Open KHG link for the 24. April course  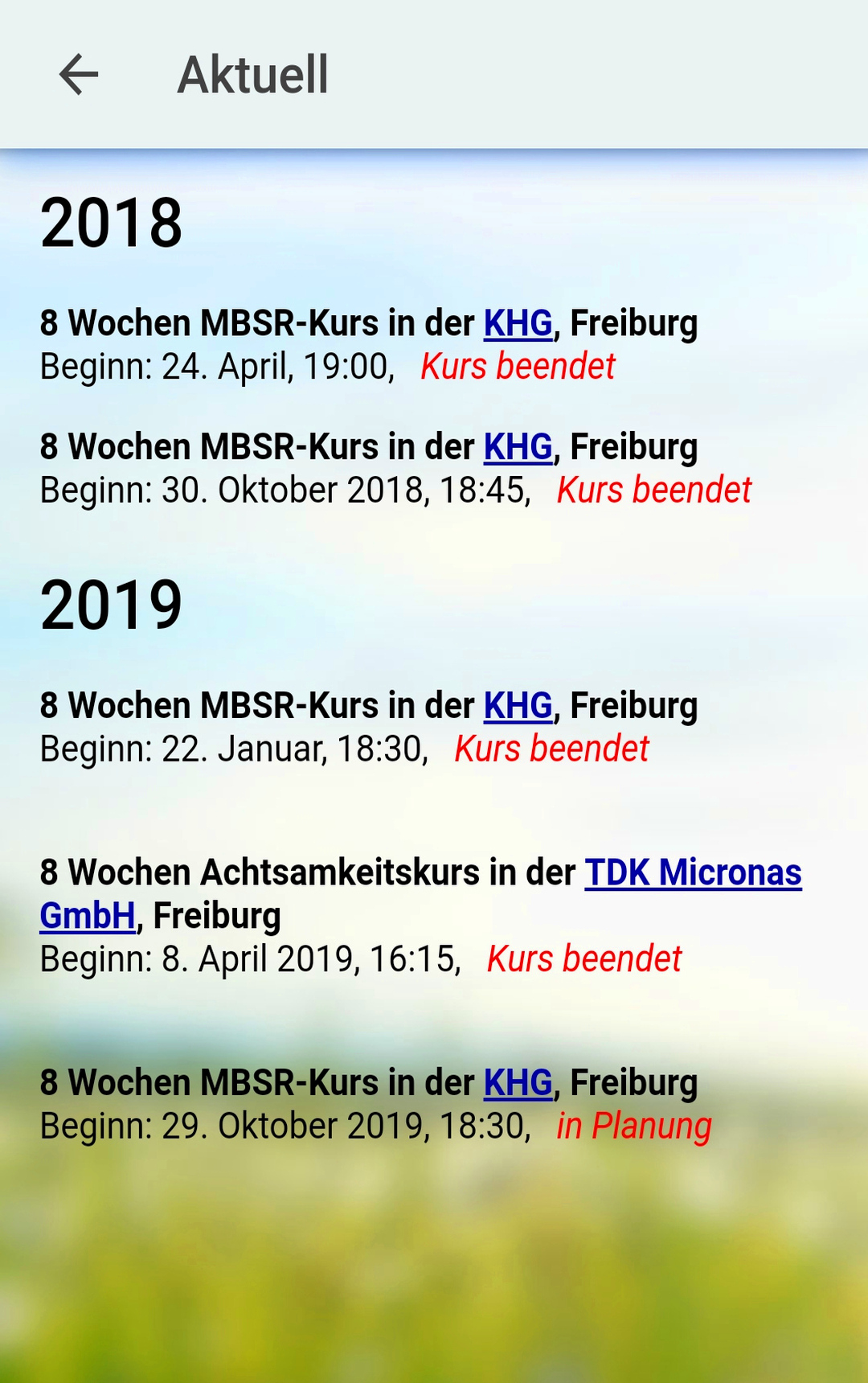coord(518,323)
